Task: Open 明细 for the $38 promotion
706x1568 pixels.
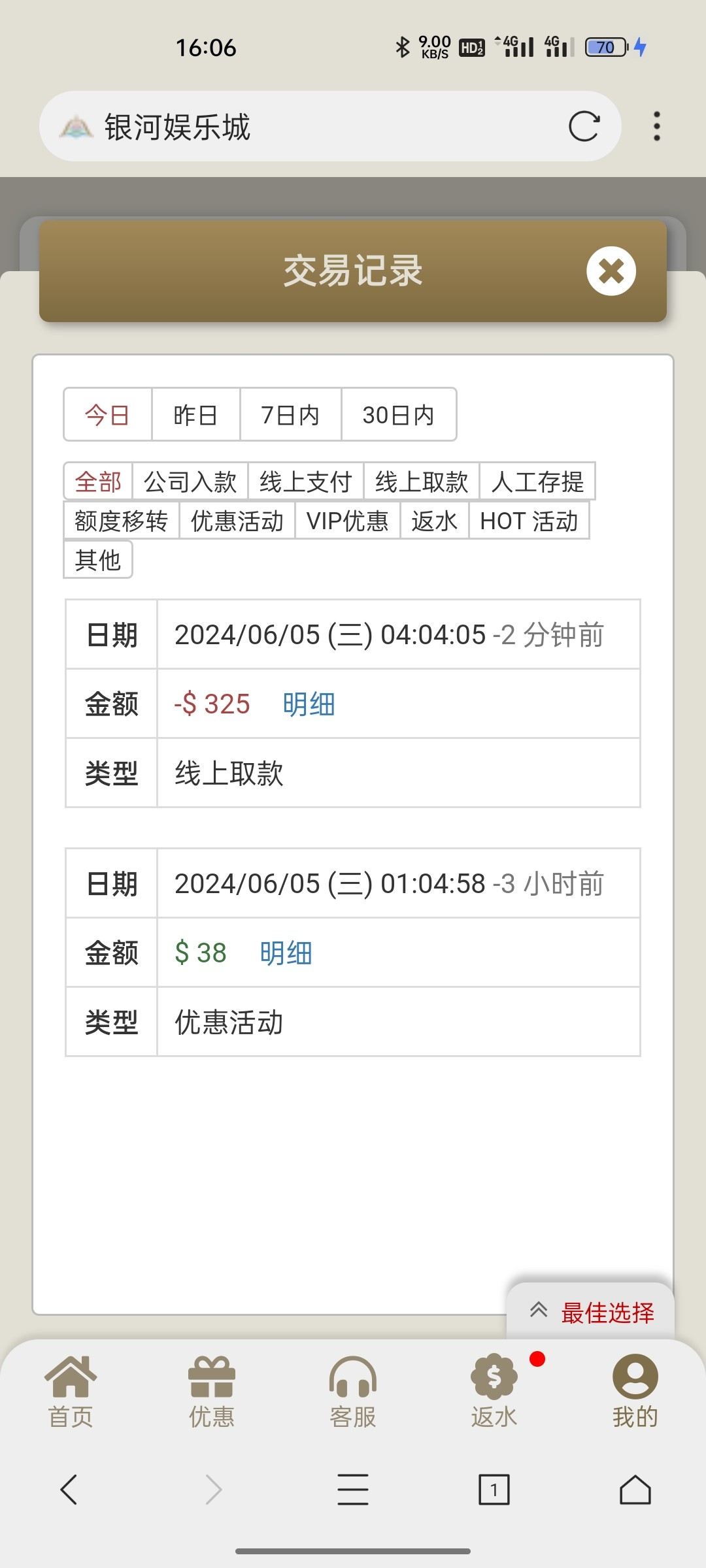Action: tap(286, 953)
